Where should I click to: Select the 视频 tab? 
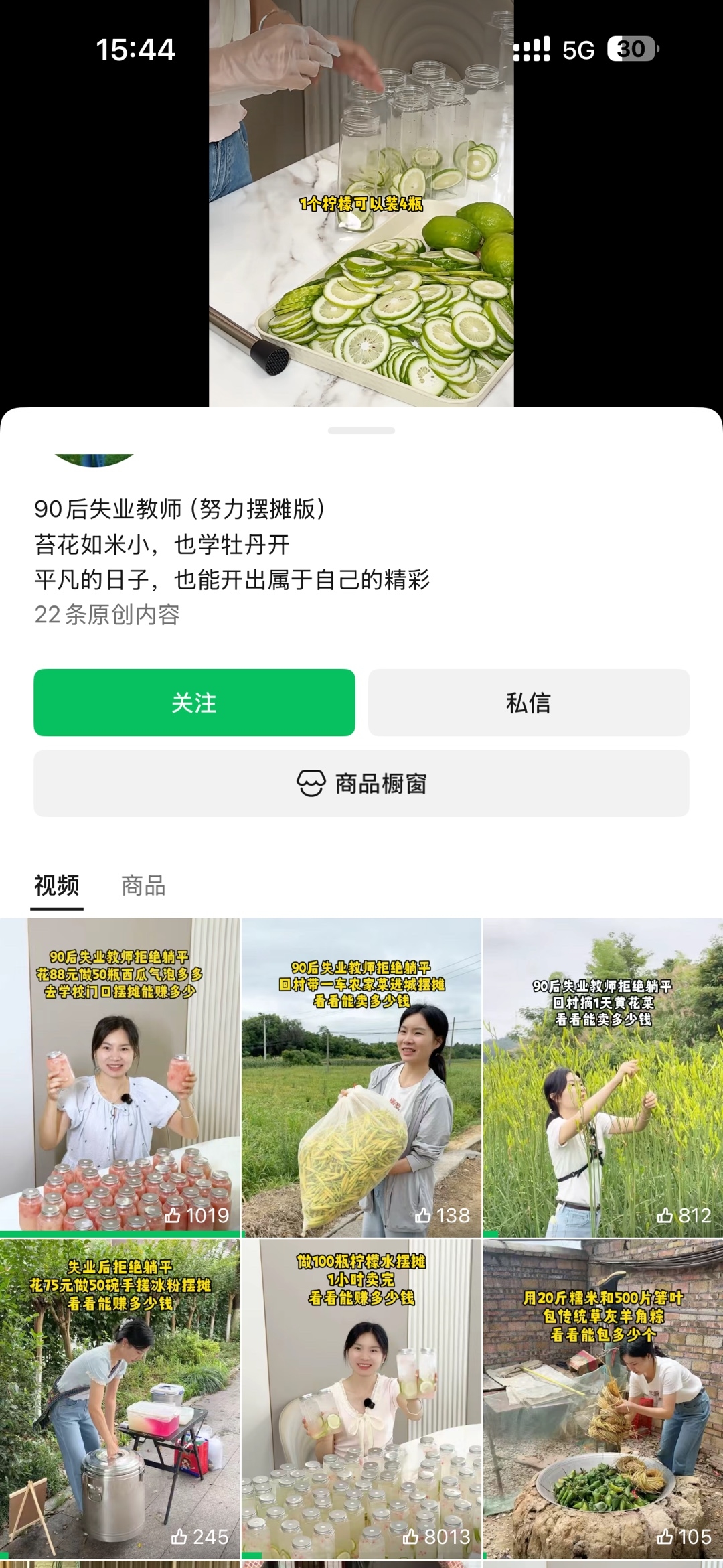point(57,885)
